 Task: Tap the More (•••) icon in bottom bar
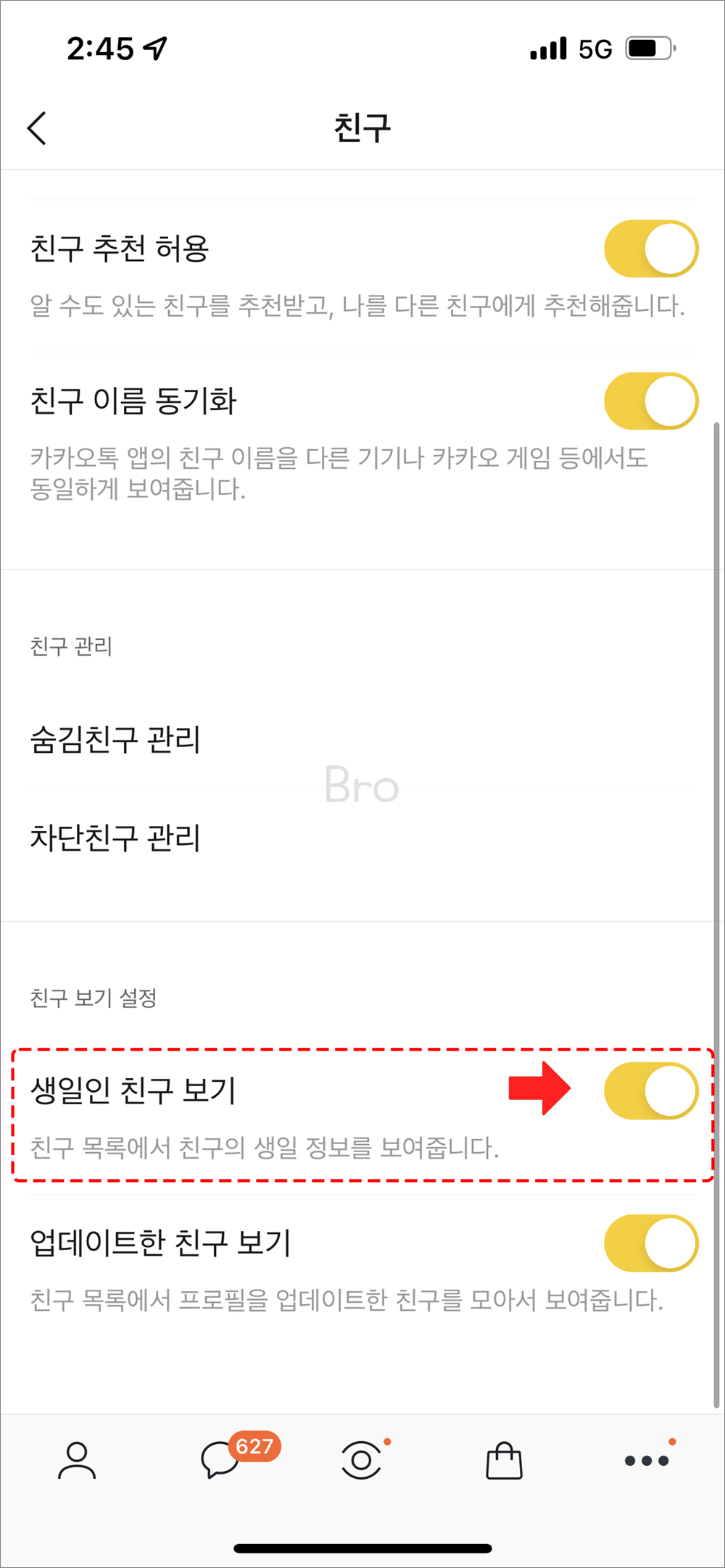click(x=645, y=1460)
